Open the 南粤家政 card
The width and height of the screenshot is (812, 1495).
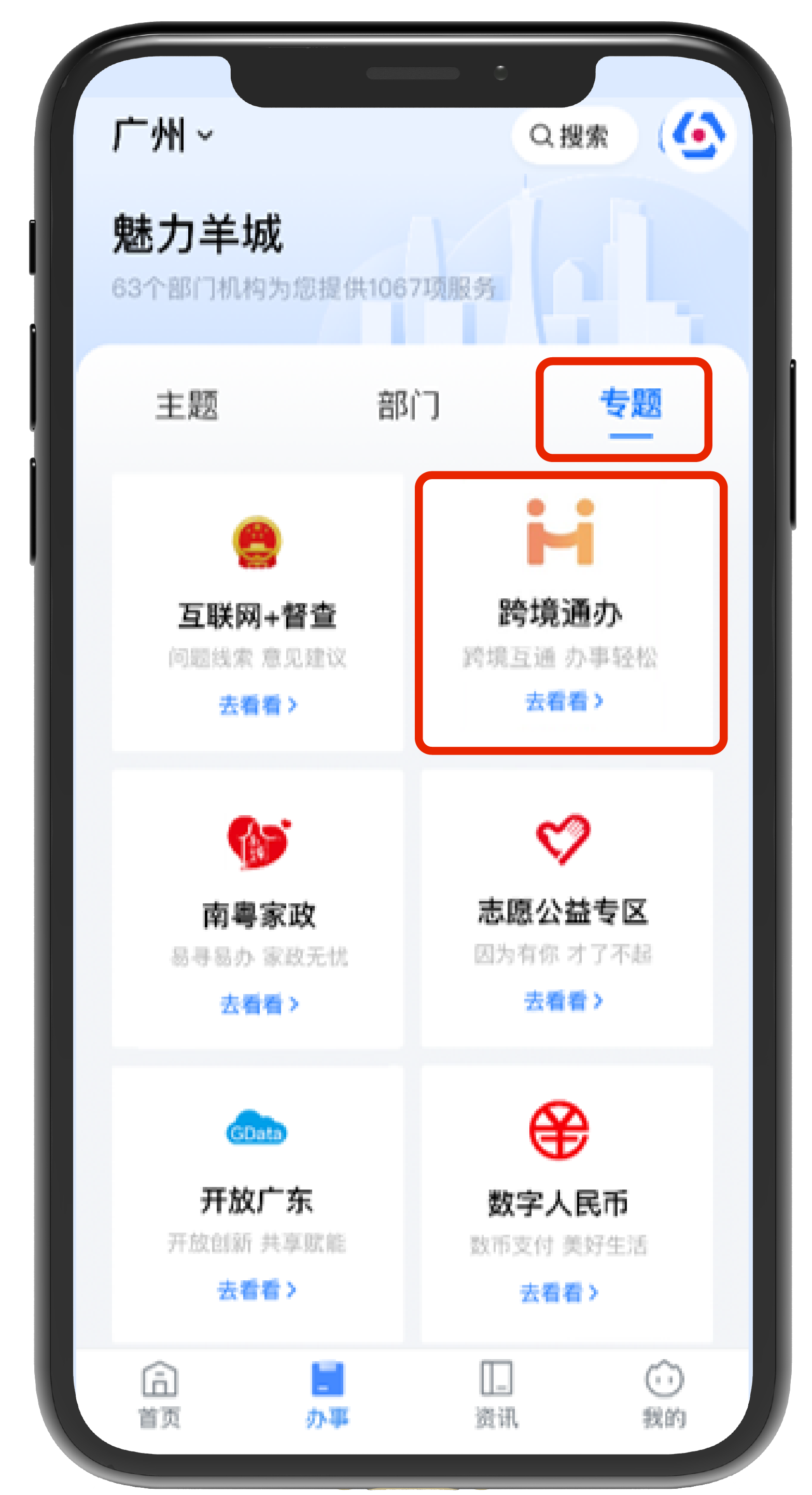pyautogui.click(x=257, y=910)
